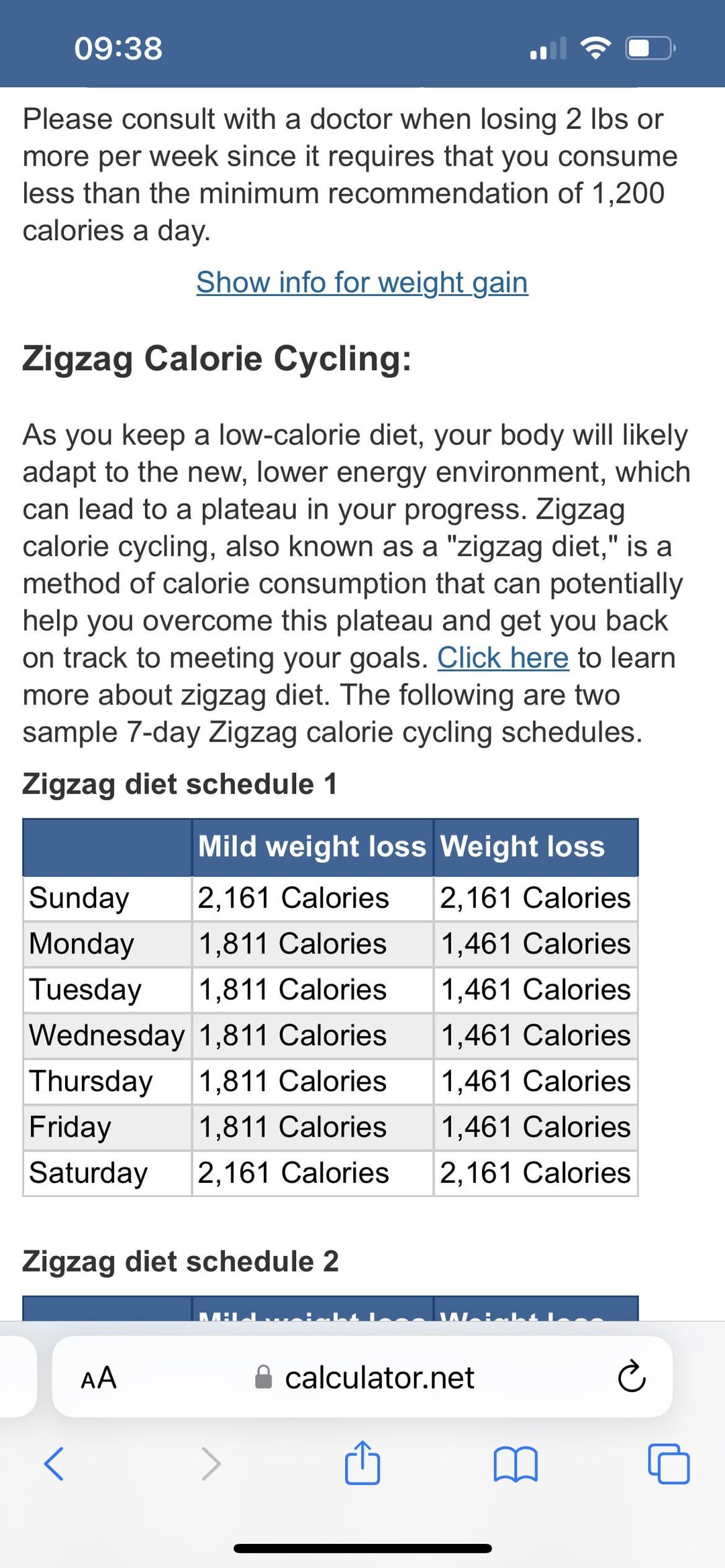The image size is (725, 1568).
Task: Reload the page
Action: (x=632, y=1377)
